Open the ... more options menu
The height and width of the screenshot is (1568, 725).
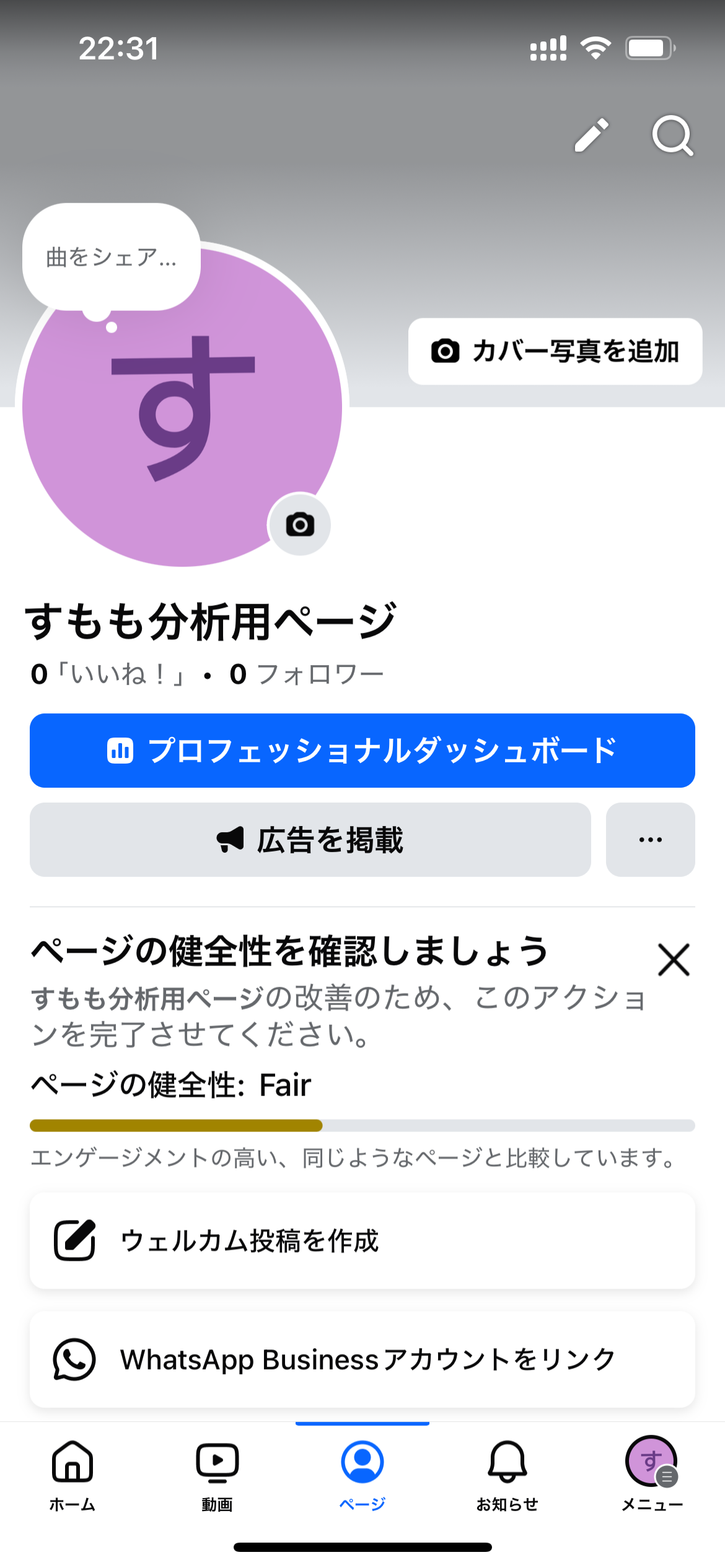[x=650, y=840]
